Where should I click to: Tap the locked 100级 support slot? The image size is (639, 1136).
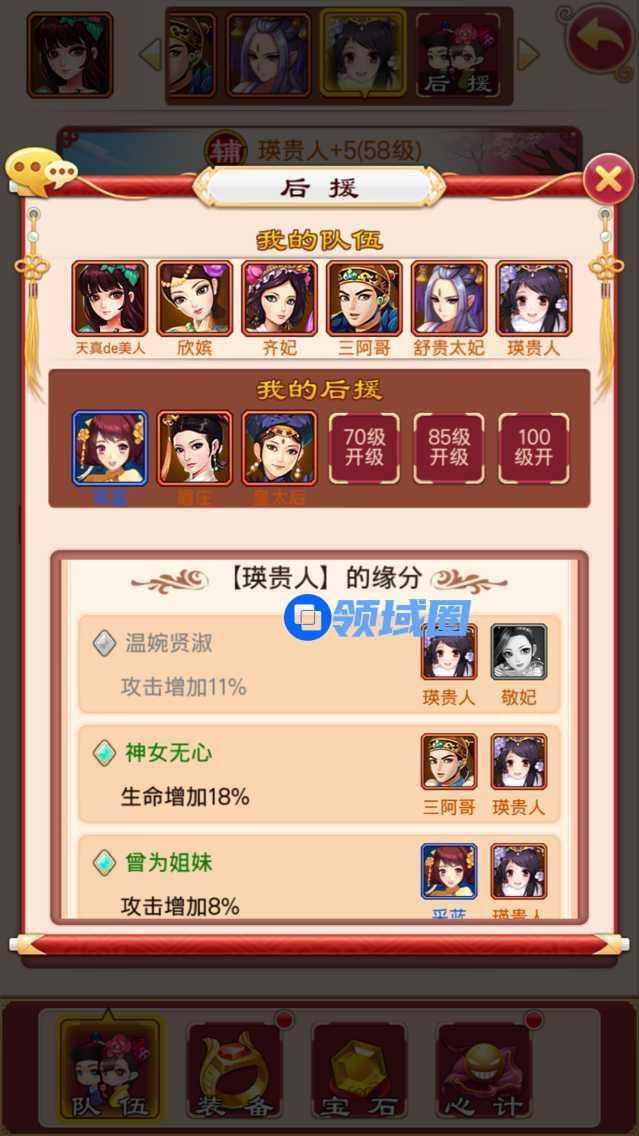coord(534,448)
